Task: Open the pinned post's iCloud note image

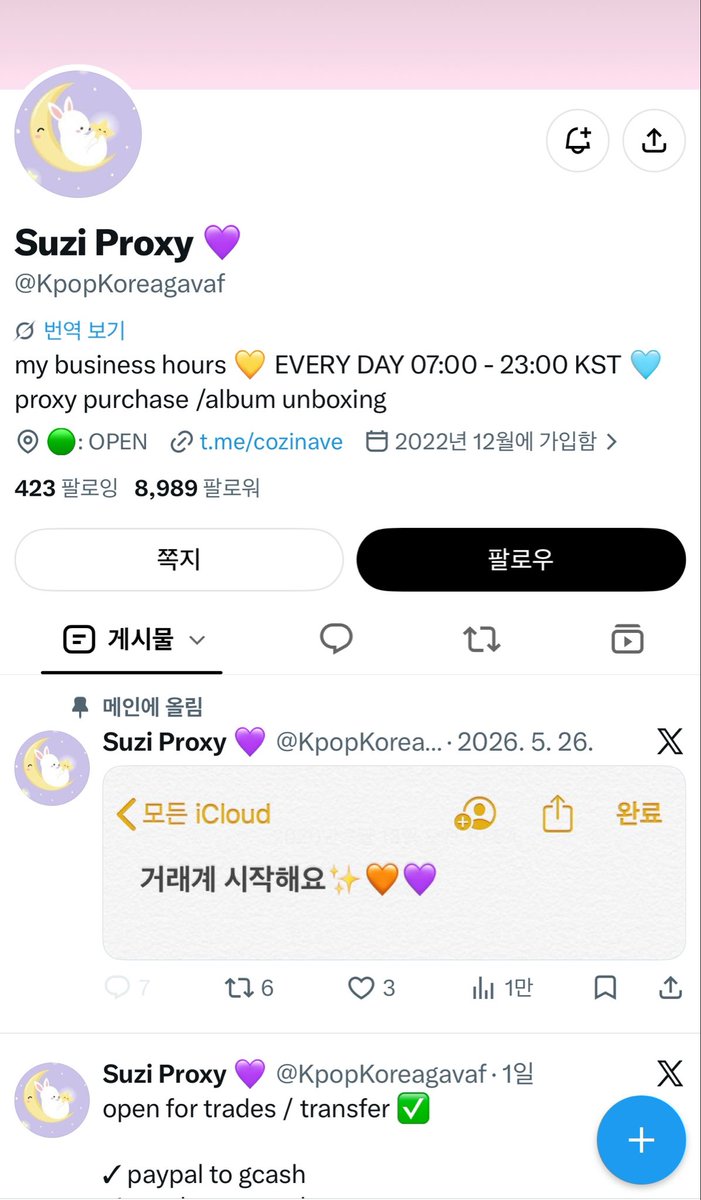Action: (394, 863)
